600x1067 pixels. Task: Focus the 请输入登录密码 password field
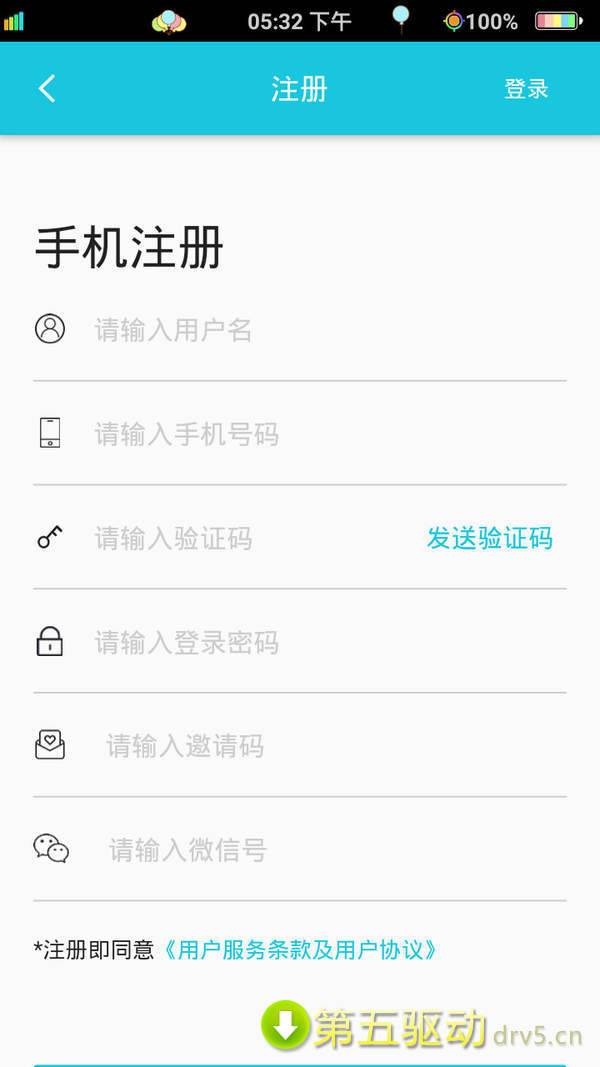pos(300,642)
